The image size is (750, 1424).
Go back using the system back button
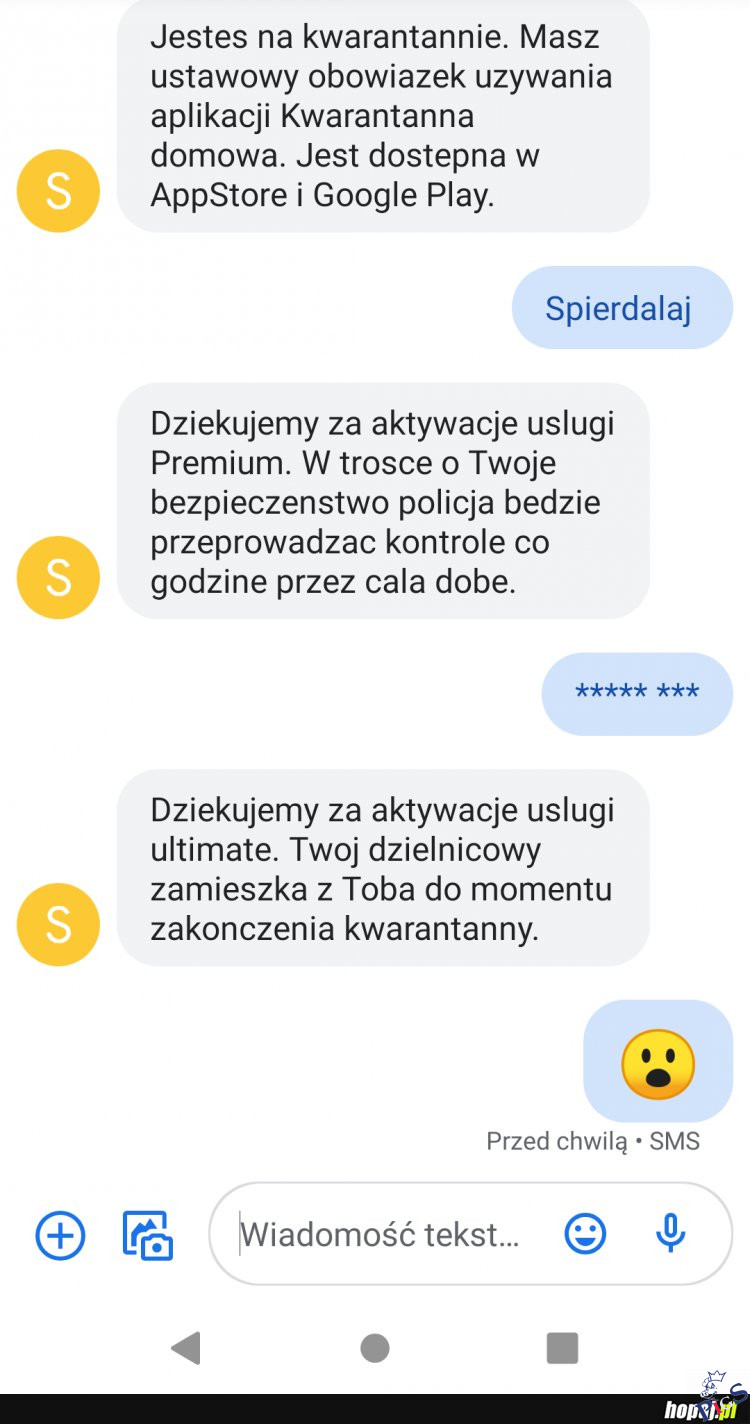click(186, 1348)
